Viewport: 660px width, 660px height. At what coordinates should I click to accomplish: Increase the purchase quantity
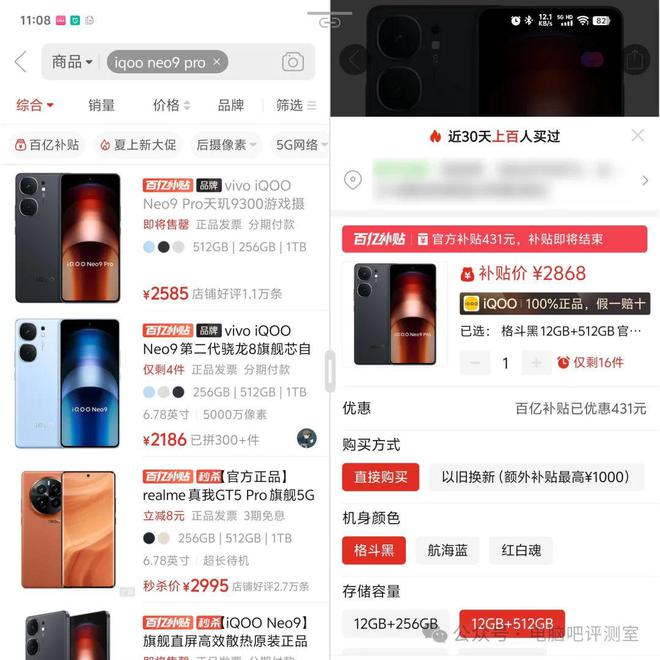[x=536, y=363]
